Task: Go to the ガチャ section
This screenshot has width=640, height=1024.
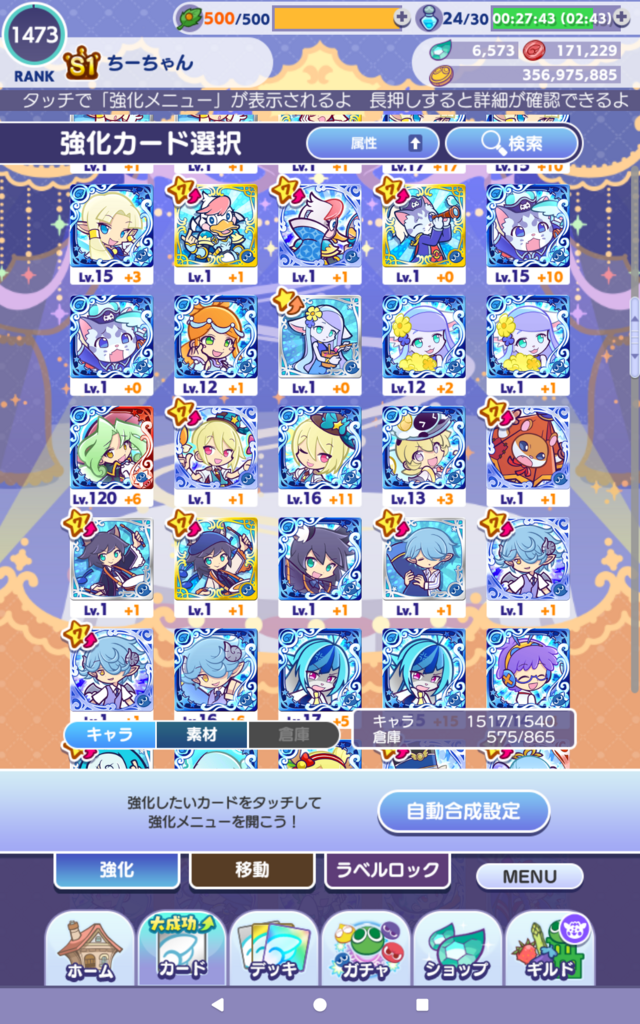Action: coord(366,949)
